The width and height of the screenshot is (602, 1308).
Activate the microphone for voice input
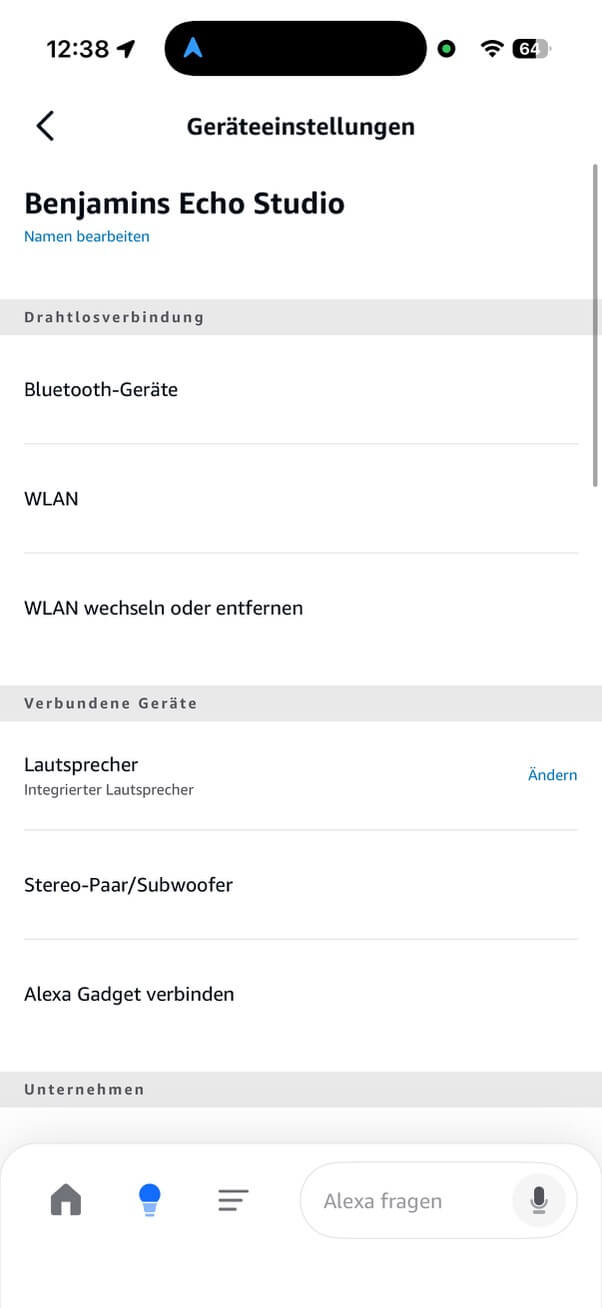click(539, 1200)
